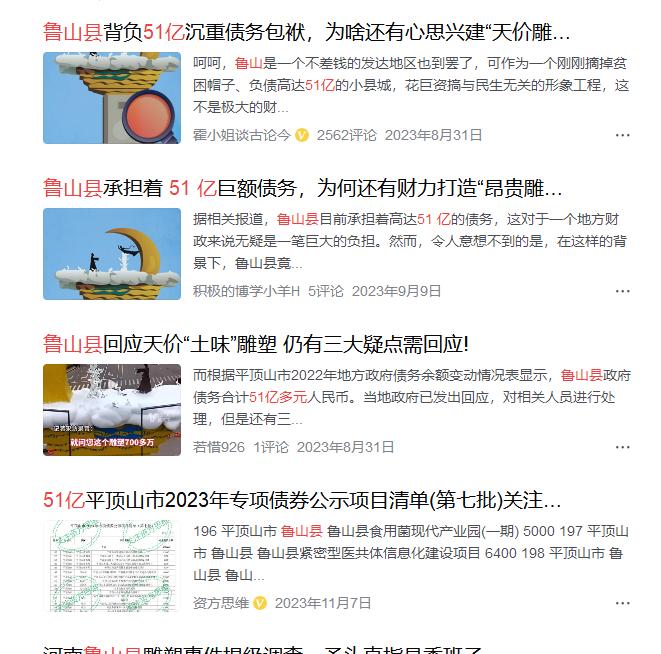Open article 鲁山县回应天价“土味”雕塑
This screenshot has width=661, height=654.
pyautogui.click(x=255, y=344)
